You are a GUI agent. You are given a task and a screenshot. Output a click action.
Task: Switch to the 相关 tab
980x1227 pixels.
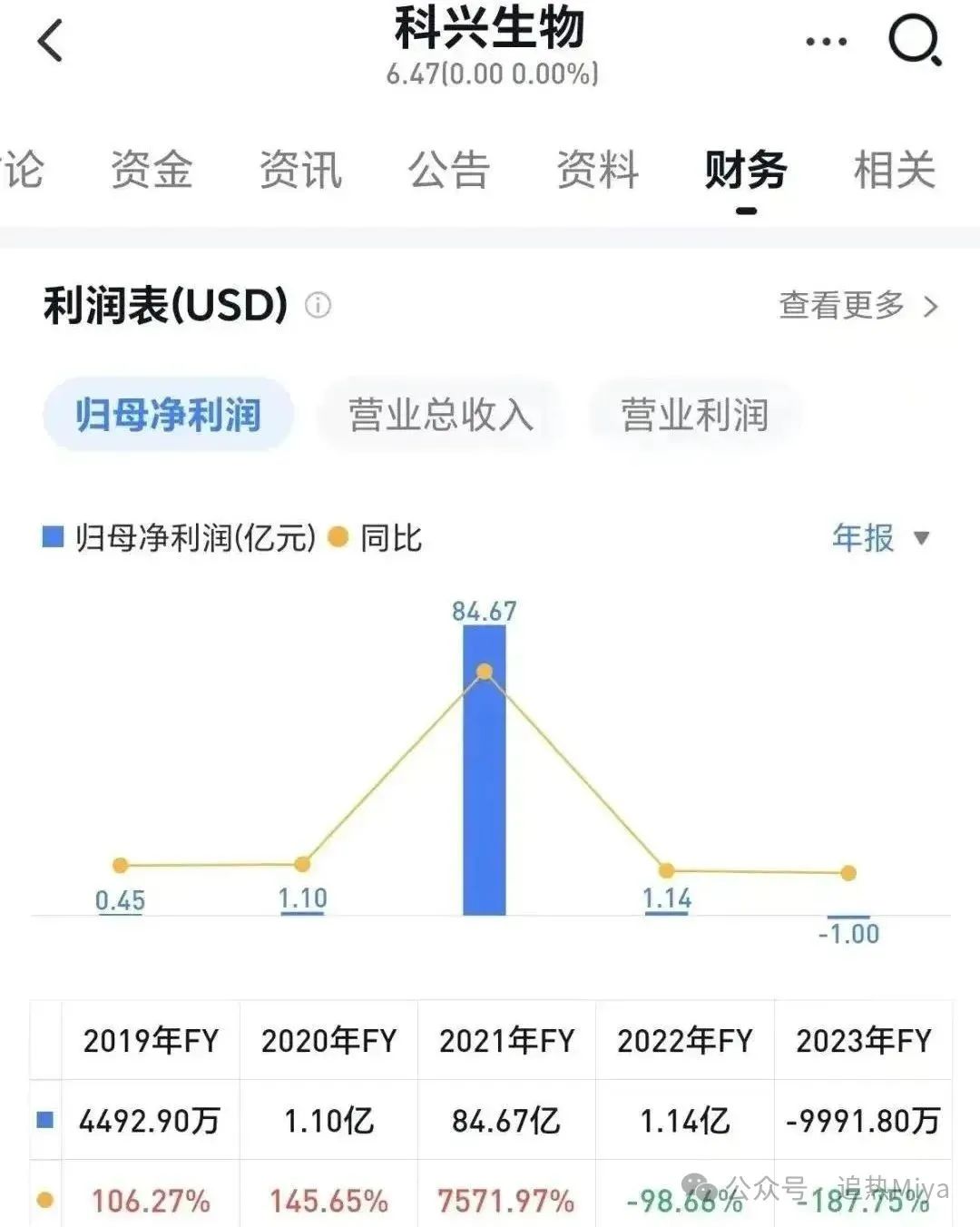pyautogui.click(x=895, y=170)
